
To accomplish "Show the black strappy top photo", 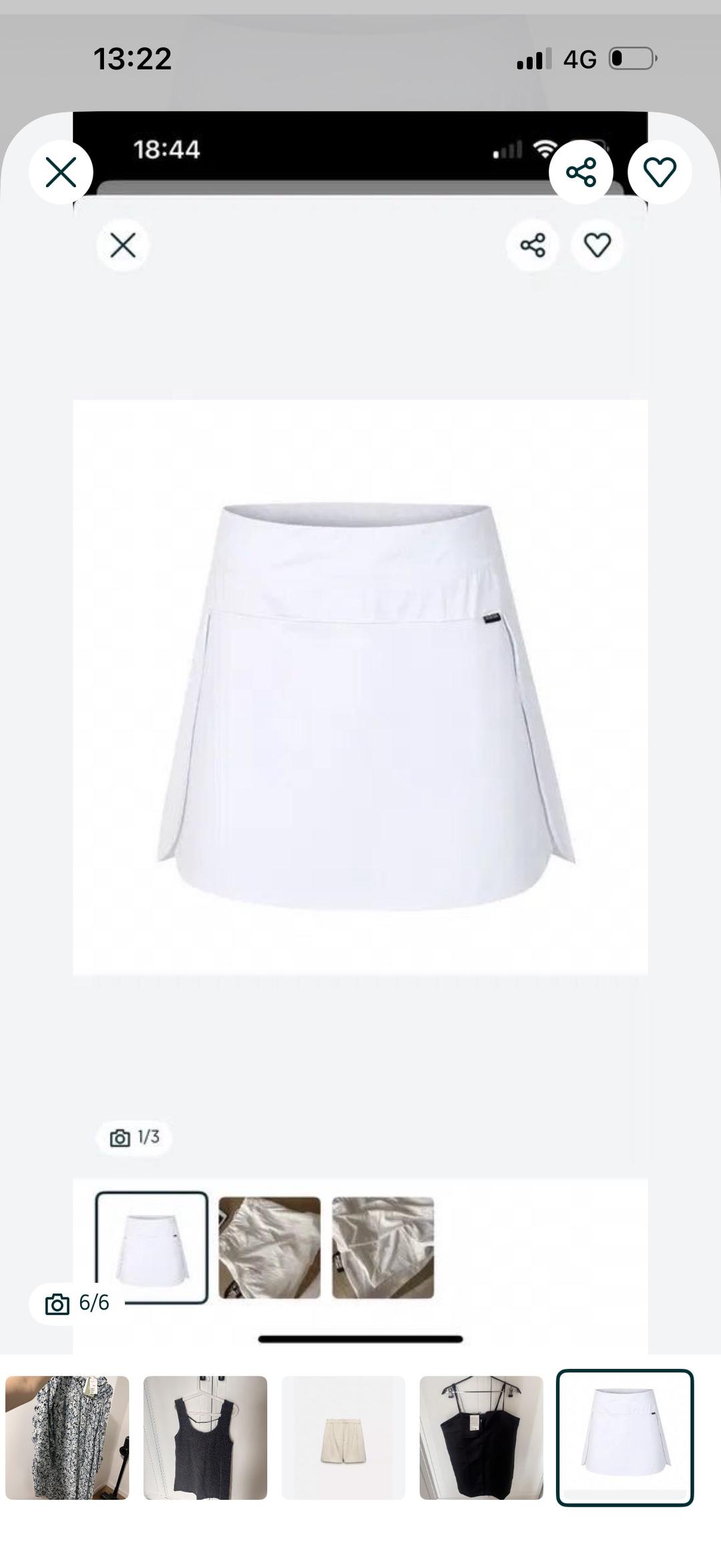I will 481,1438.
